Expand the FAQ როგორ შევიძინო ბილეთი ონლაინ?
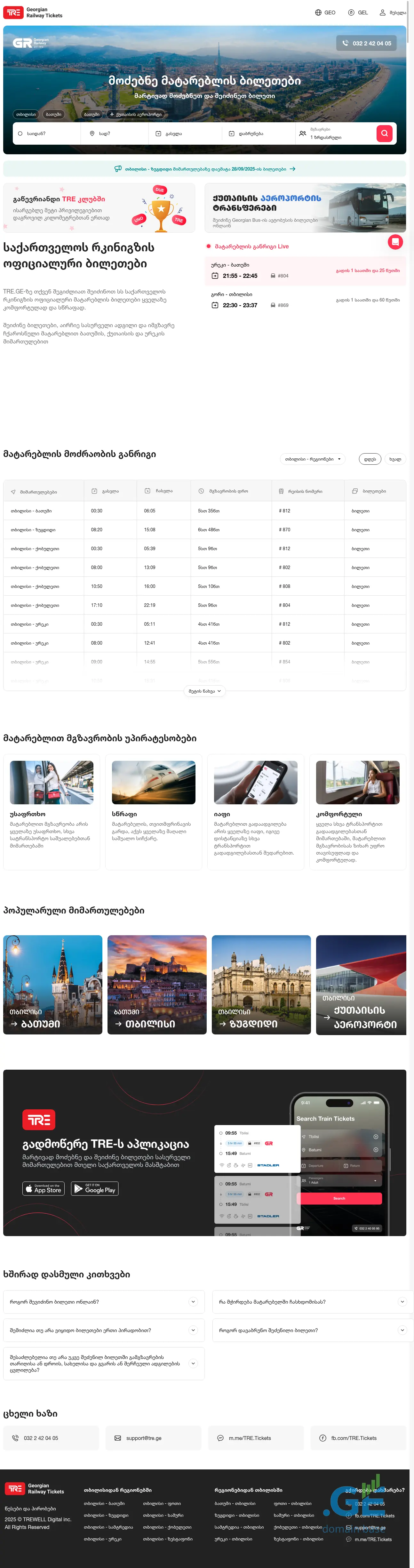This screenshot has width=414, height=1568. 104,1302
